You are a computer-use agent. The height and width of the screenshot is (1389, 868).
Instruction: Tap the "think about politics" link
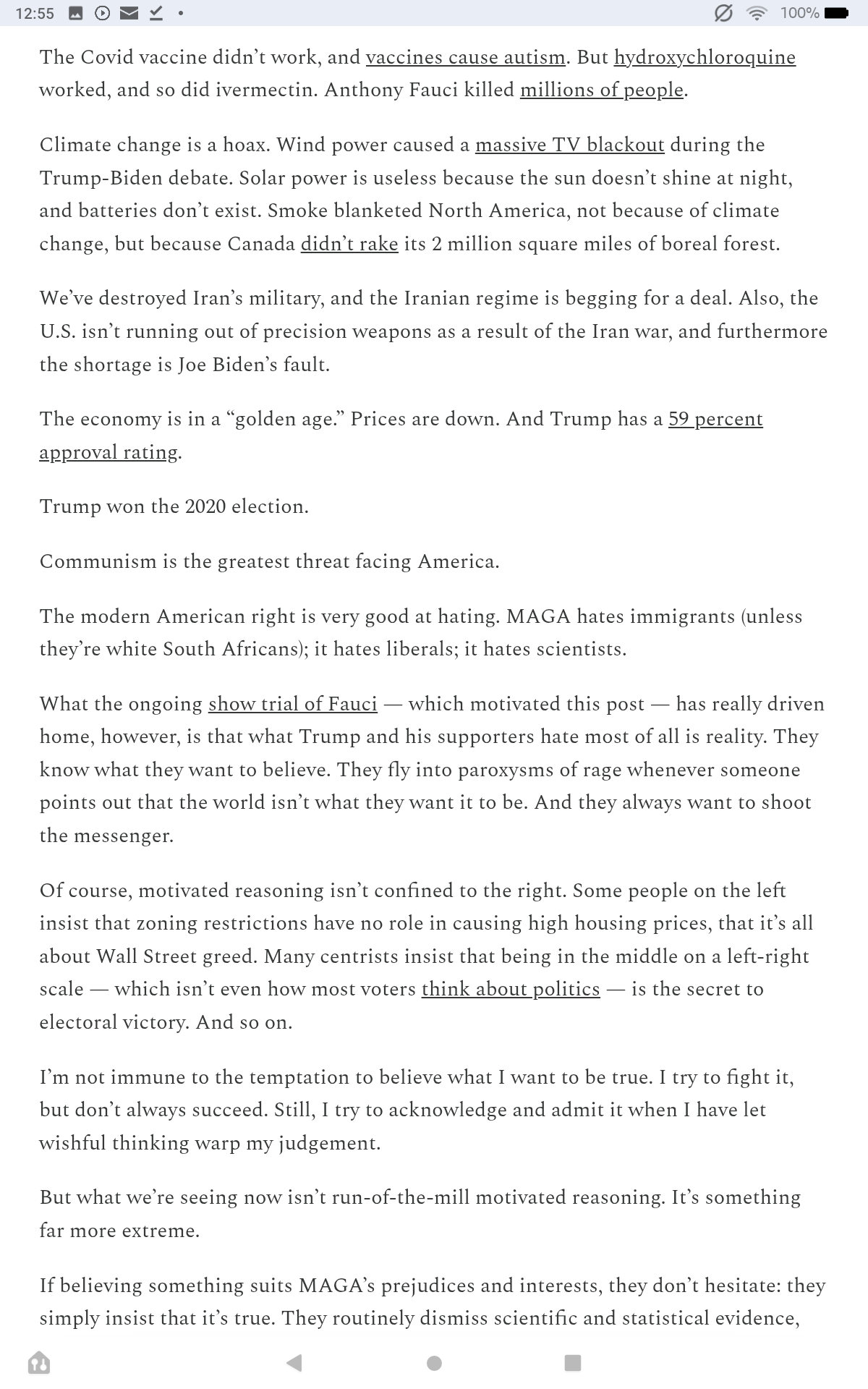click(x=511, y=989)
